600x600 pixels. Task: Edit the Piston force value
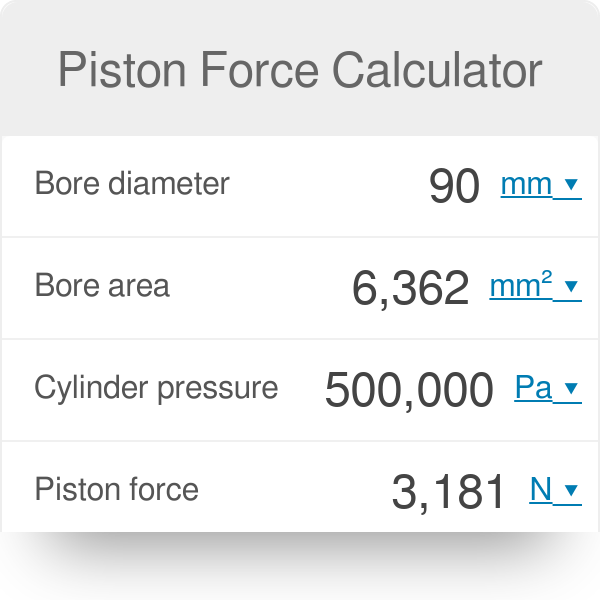click(x=448, y=492)
